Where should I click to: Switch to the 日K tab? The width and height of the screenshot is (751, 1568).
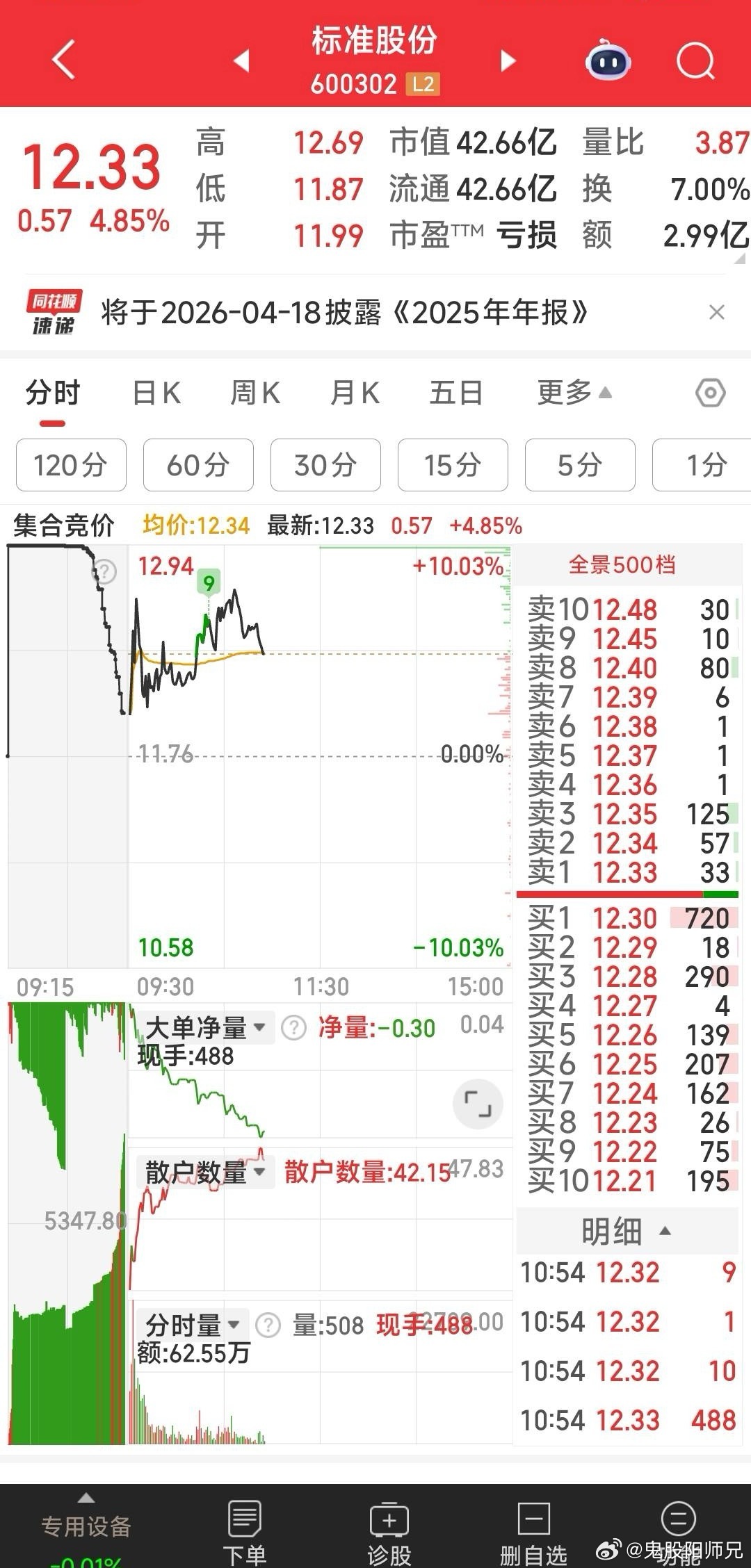[x=158, y=393]
